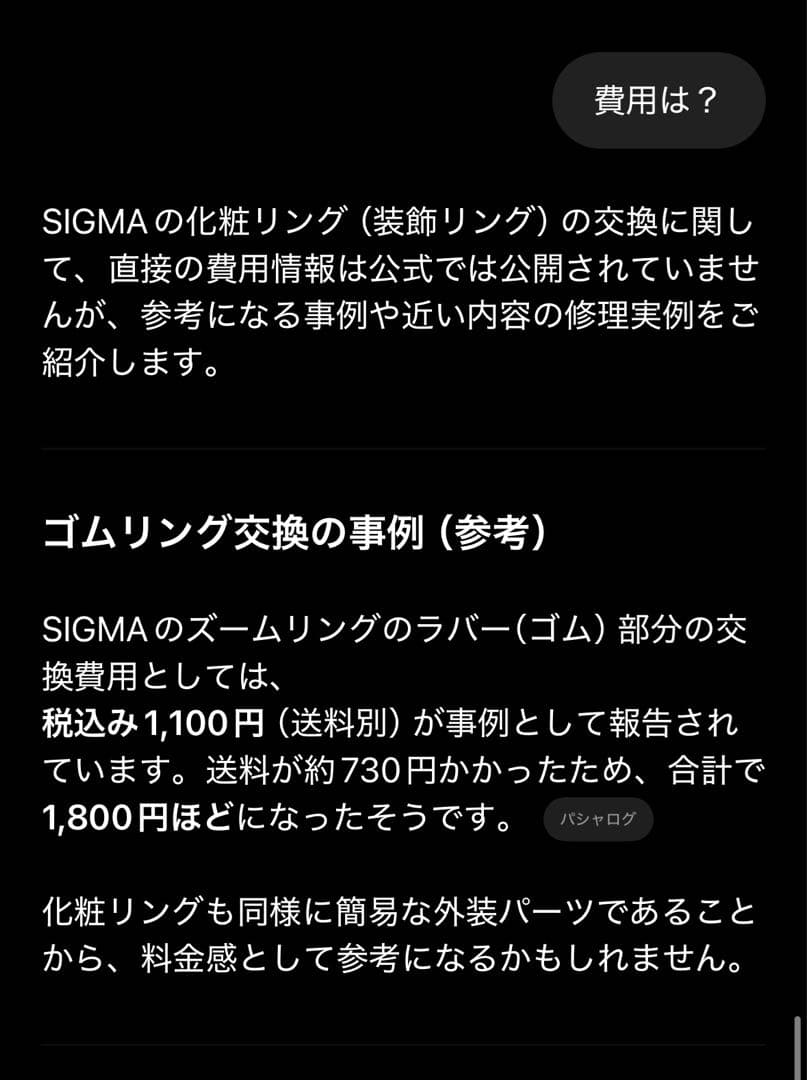Image resolution: width=807 pixels, height=1080 pixels.
Task: Tap the divider line at the bottom
Action: pyautogui.click(x=400, y=1043)
